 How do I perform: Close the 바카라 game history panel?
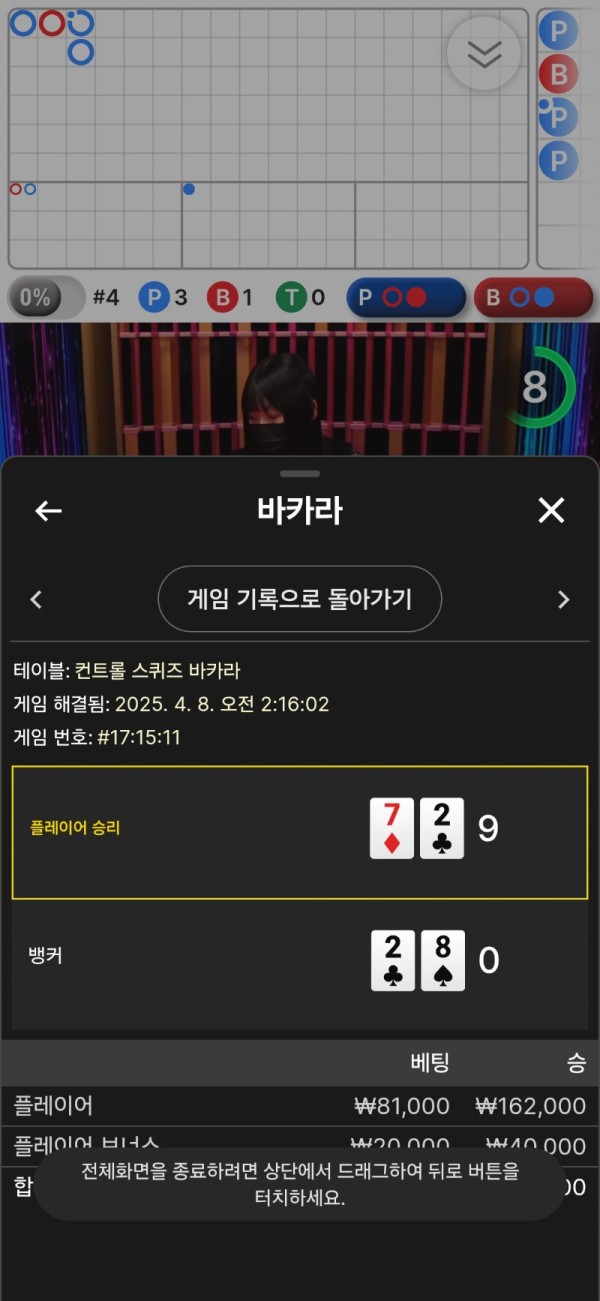[x=551, y=511]
